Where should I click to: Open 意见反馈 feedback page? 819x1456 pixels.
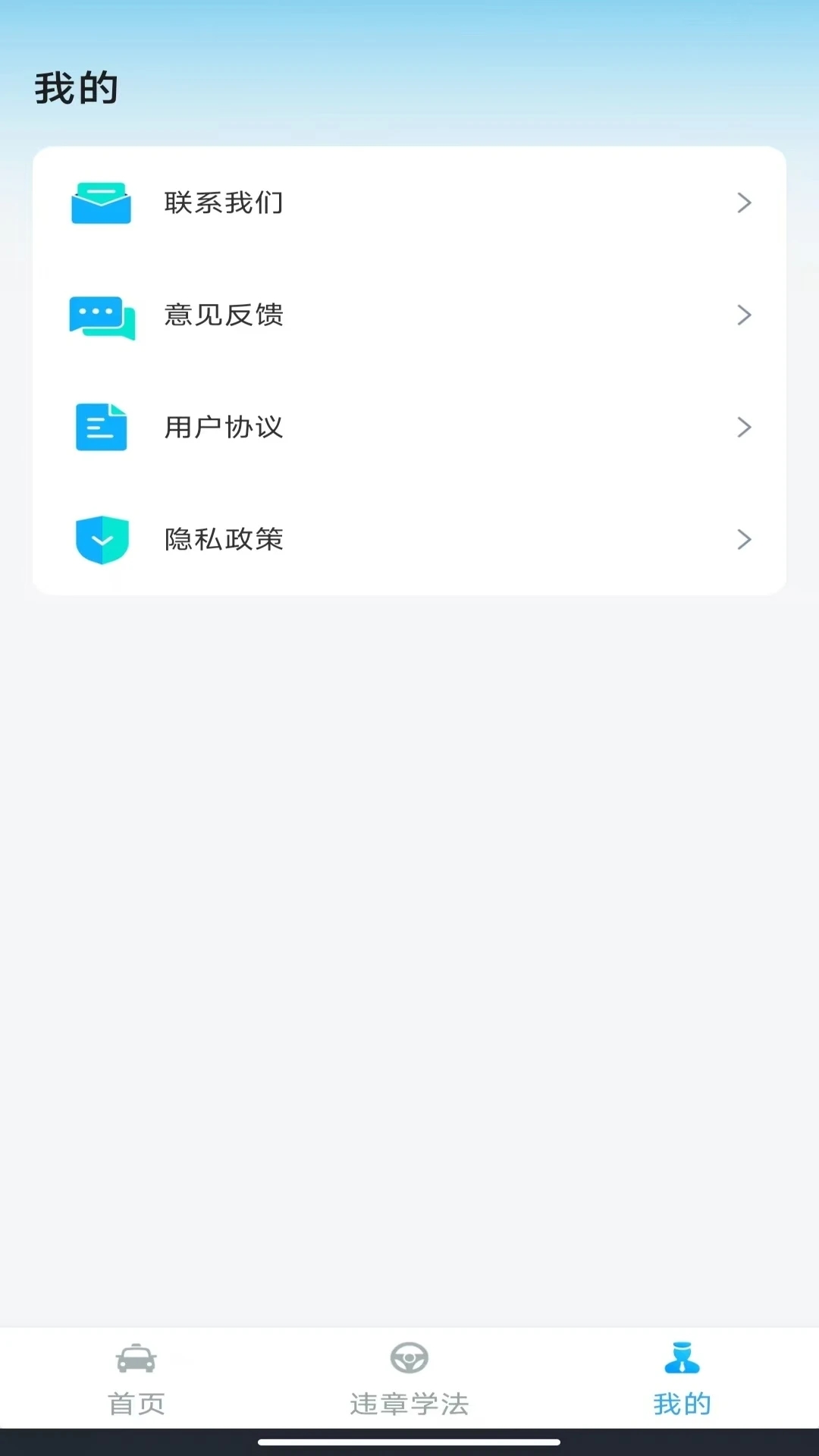pyautogui.click(x=409, y=315)
